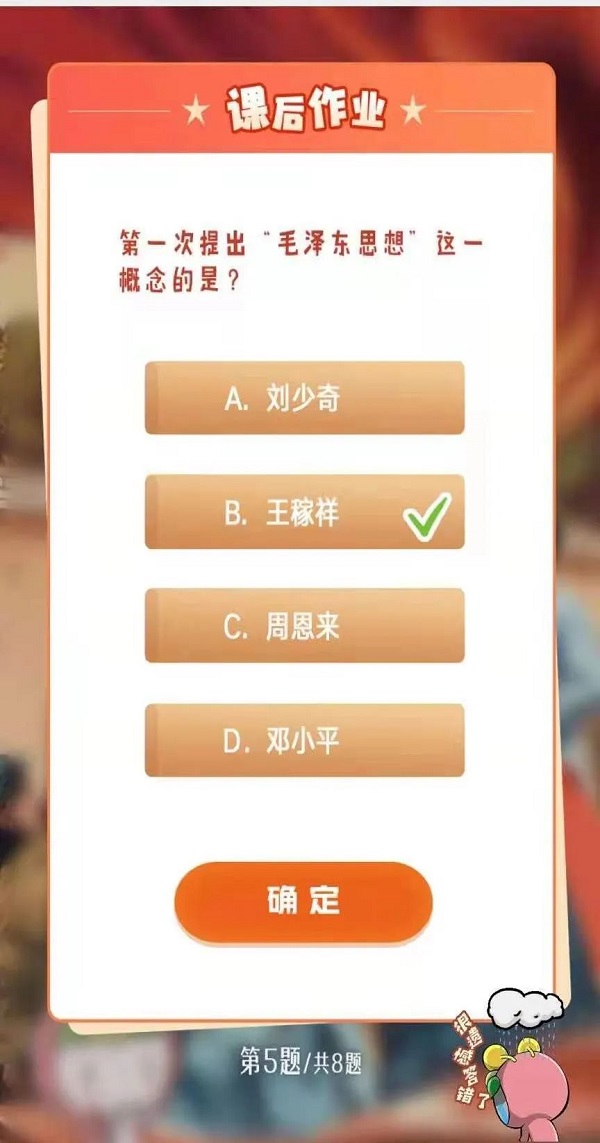Choose answer B. 王稼祥
This screenshot has width=600, height=1143.
[x=304, y=513]
